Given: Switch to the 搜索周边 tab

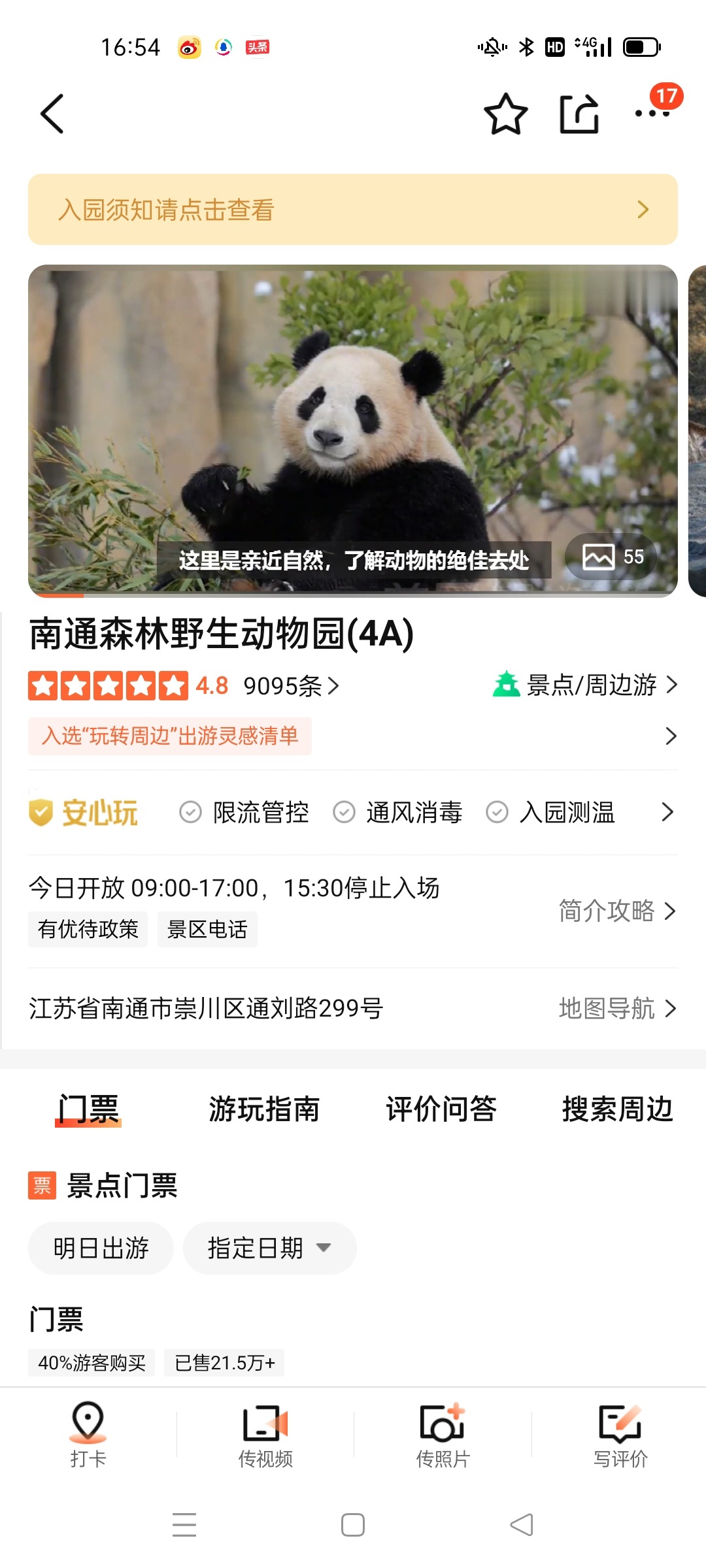Looking at the screenshot, I should click(617, 1109).
